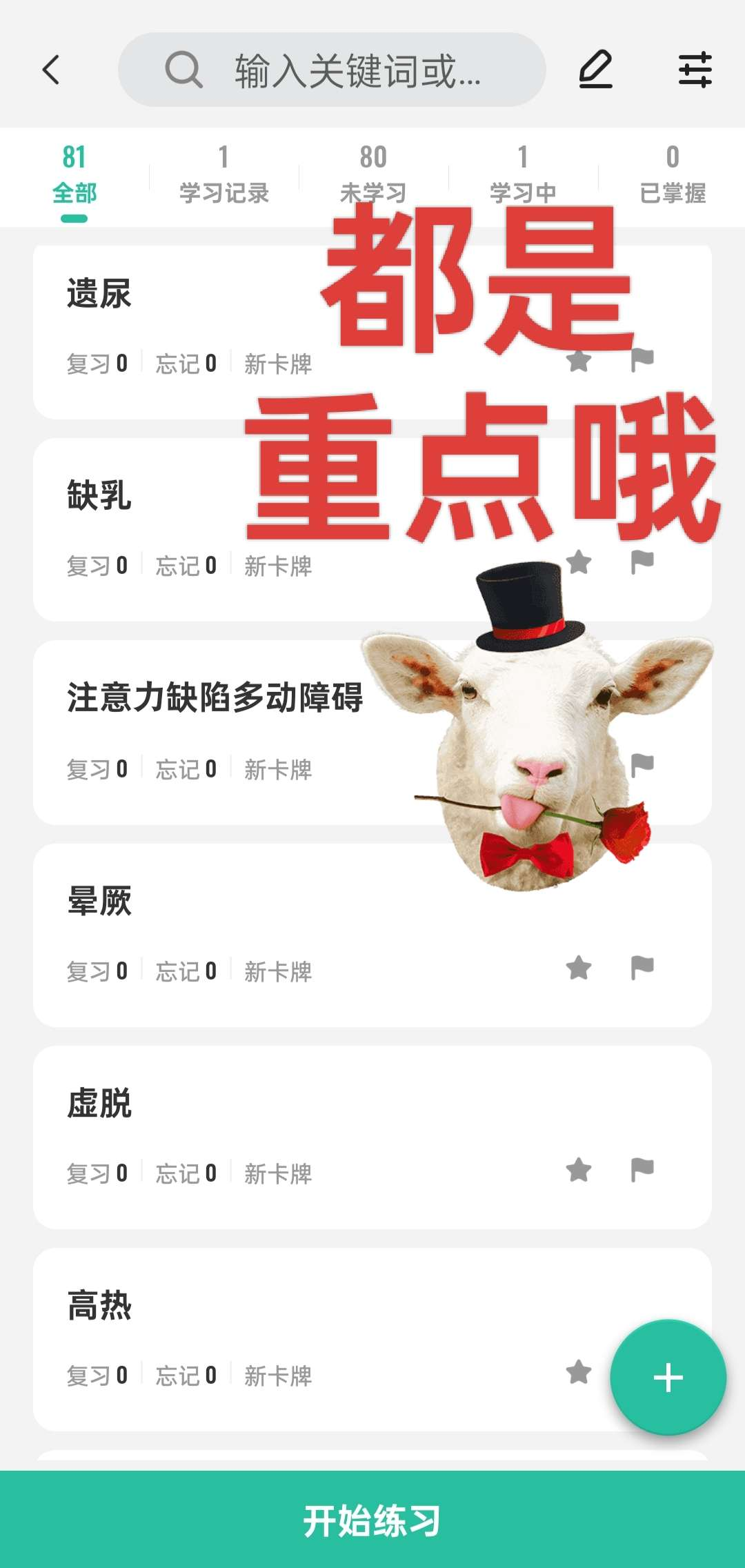
Task: Open the filter settings icon
Action: coord(695,70)
